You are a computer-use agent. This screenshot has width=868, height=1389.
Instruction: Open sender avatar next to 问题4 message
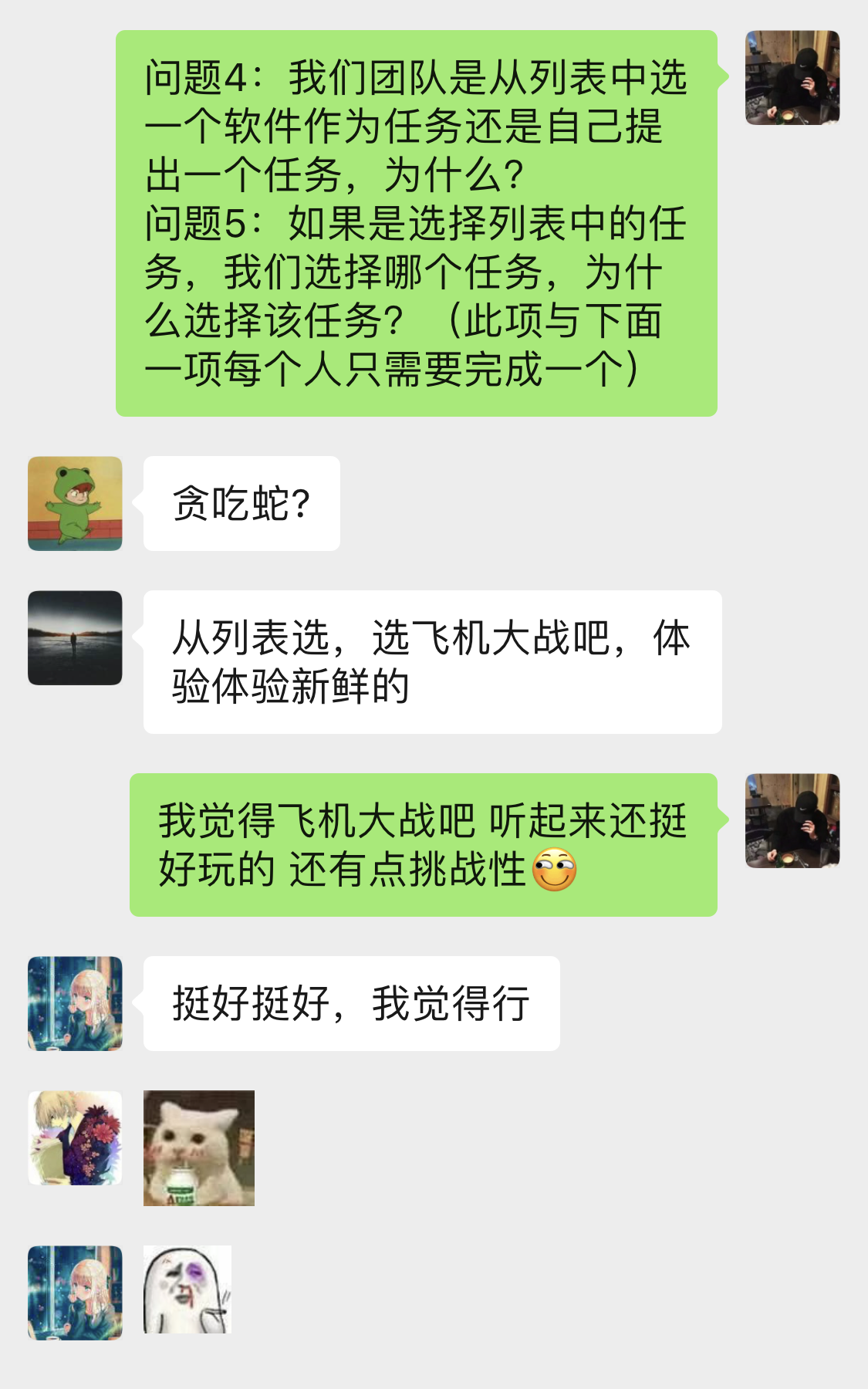pos(792,77)
